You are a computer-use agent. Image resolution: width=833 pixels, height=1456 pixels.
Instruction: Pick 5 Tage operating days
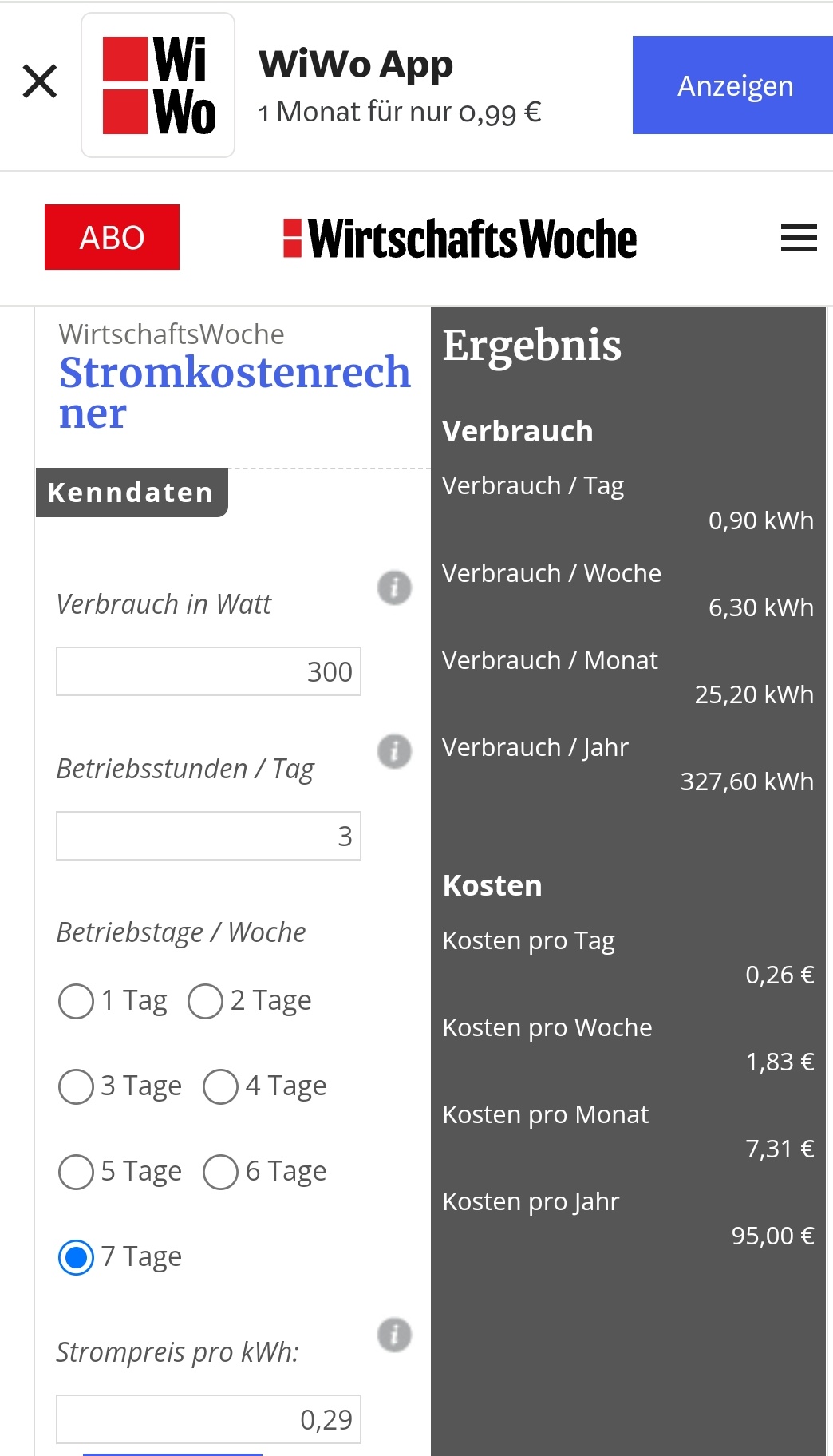tap(77, 1172)
